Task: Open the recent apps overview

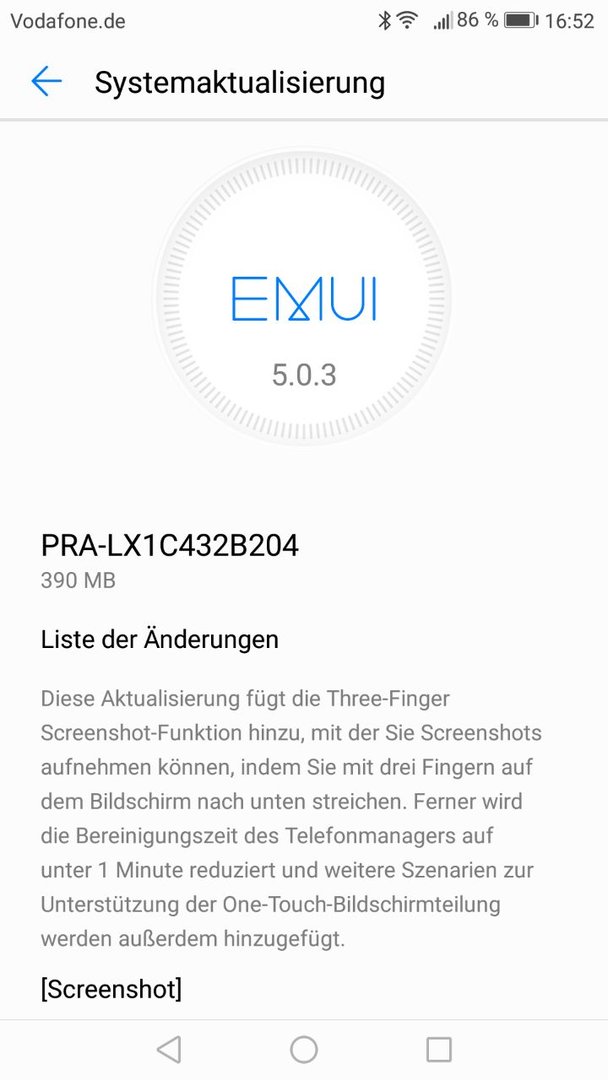Action: pyautogui.click(x=439, y=1050)
